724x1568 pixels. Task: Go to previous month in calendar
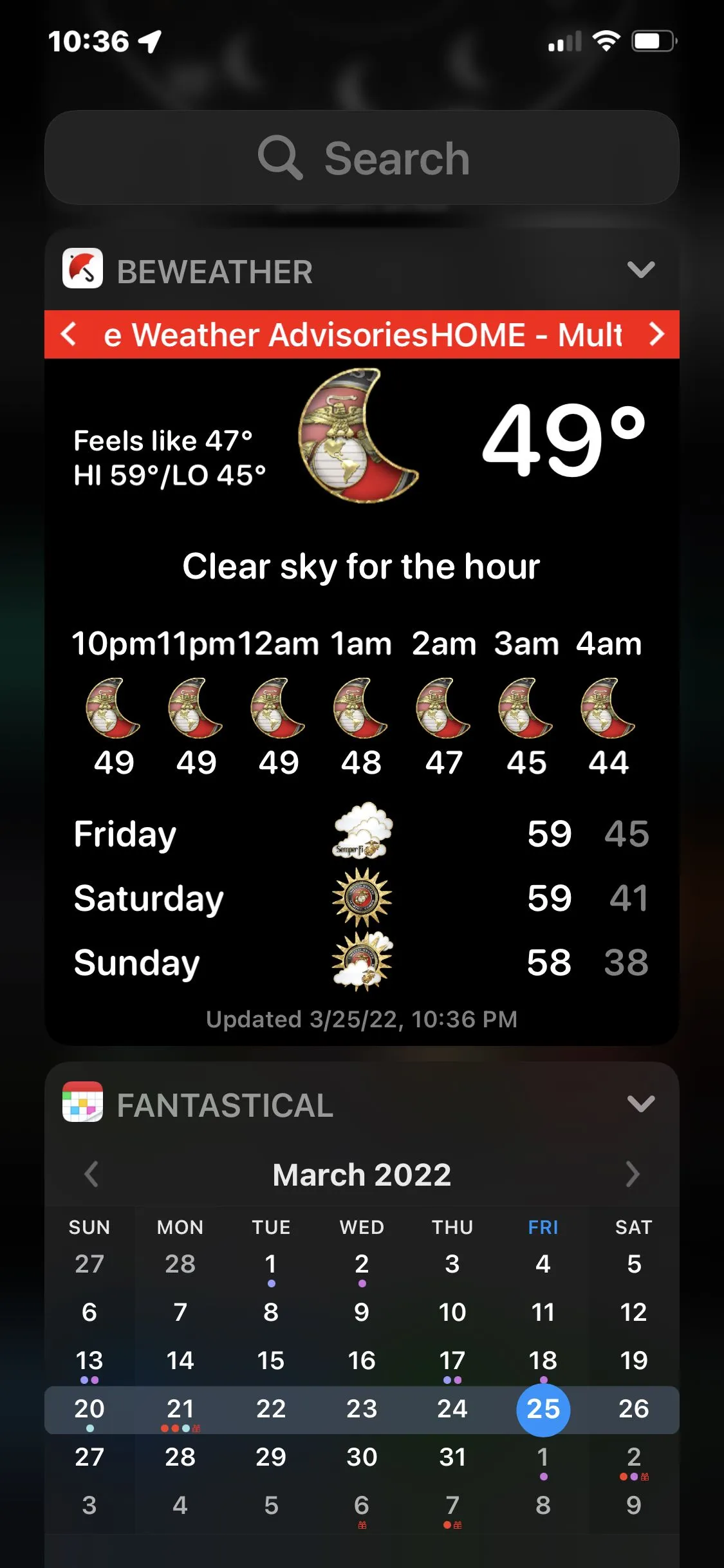tap(91, 1174)
